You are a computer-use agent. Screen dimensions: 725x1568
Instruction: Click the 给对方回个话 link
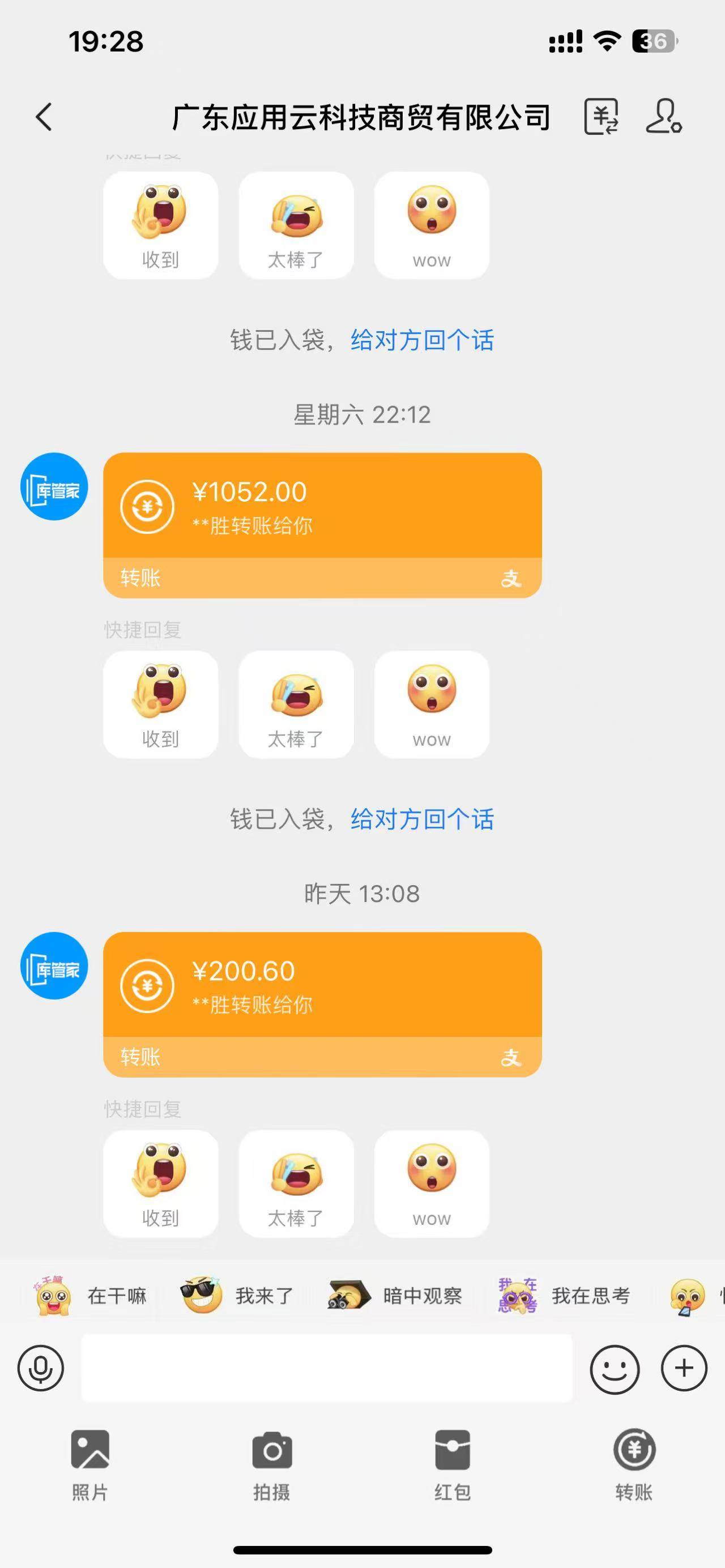pyautogui.click(x=421, y=821)
